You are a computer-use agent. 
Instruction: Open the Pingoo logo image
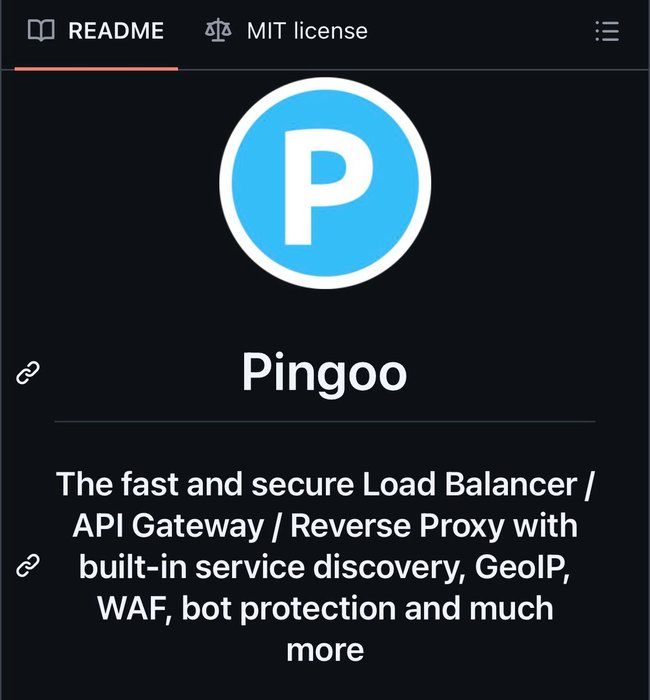point(325,184)
